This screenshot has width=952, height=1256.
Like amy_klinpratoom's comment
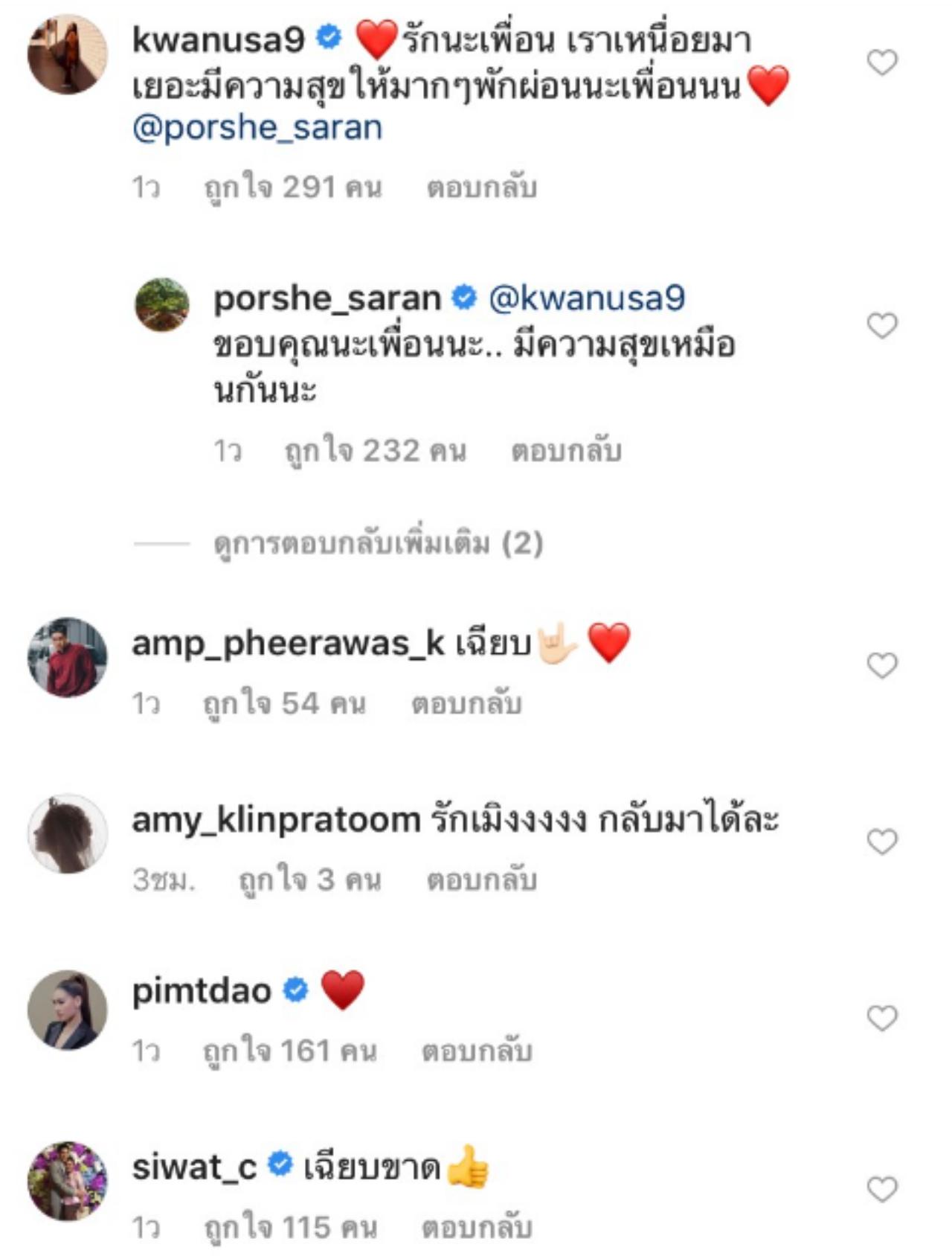[x=882, y=842]
